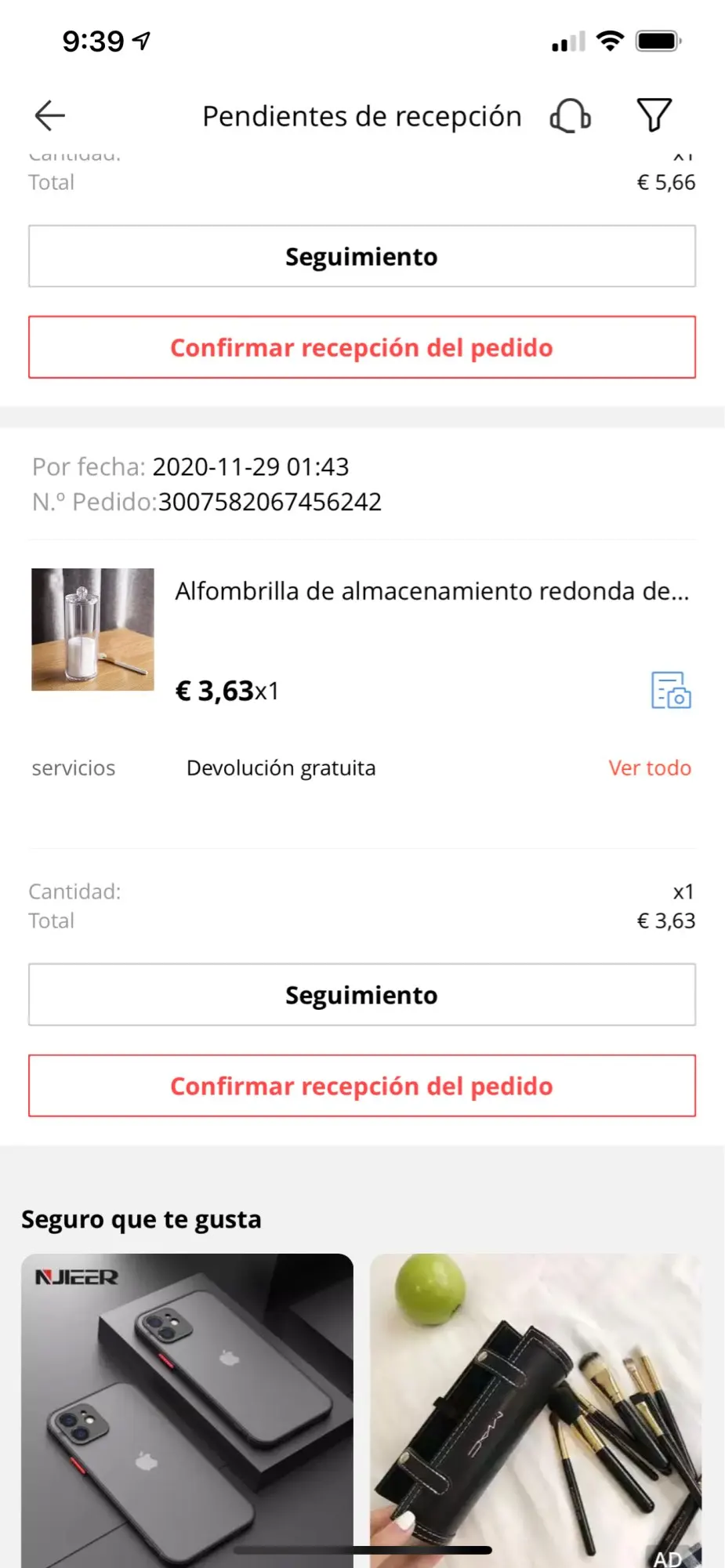
Task: Confirm reception of the € 5,66 order
Action: 362,347
